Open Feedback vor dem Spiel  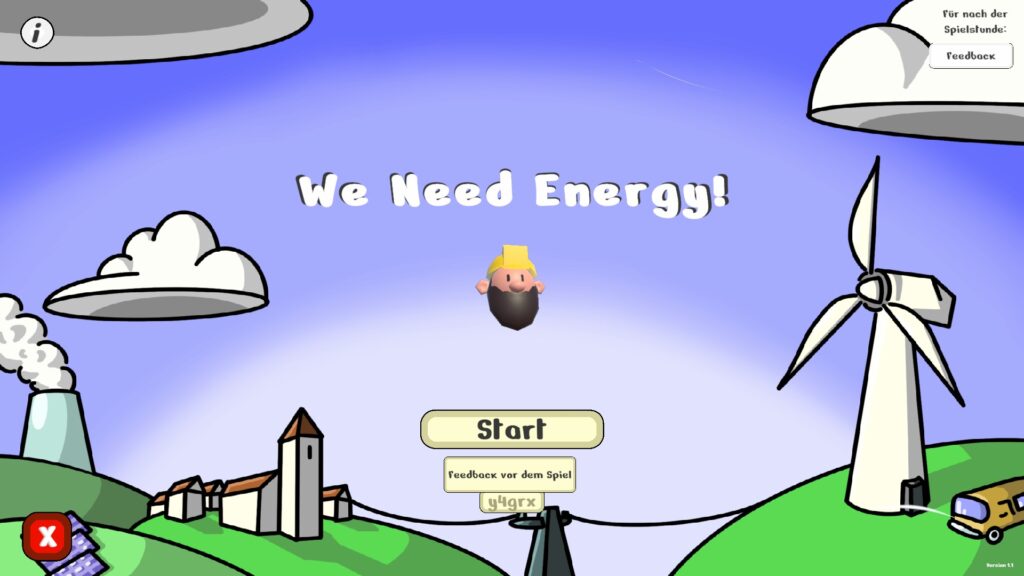510,474
